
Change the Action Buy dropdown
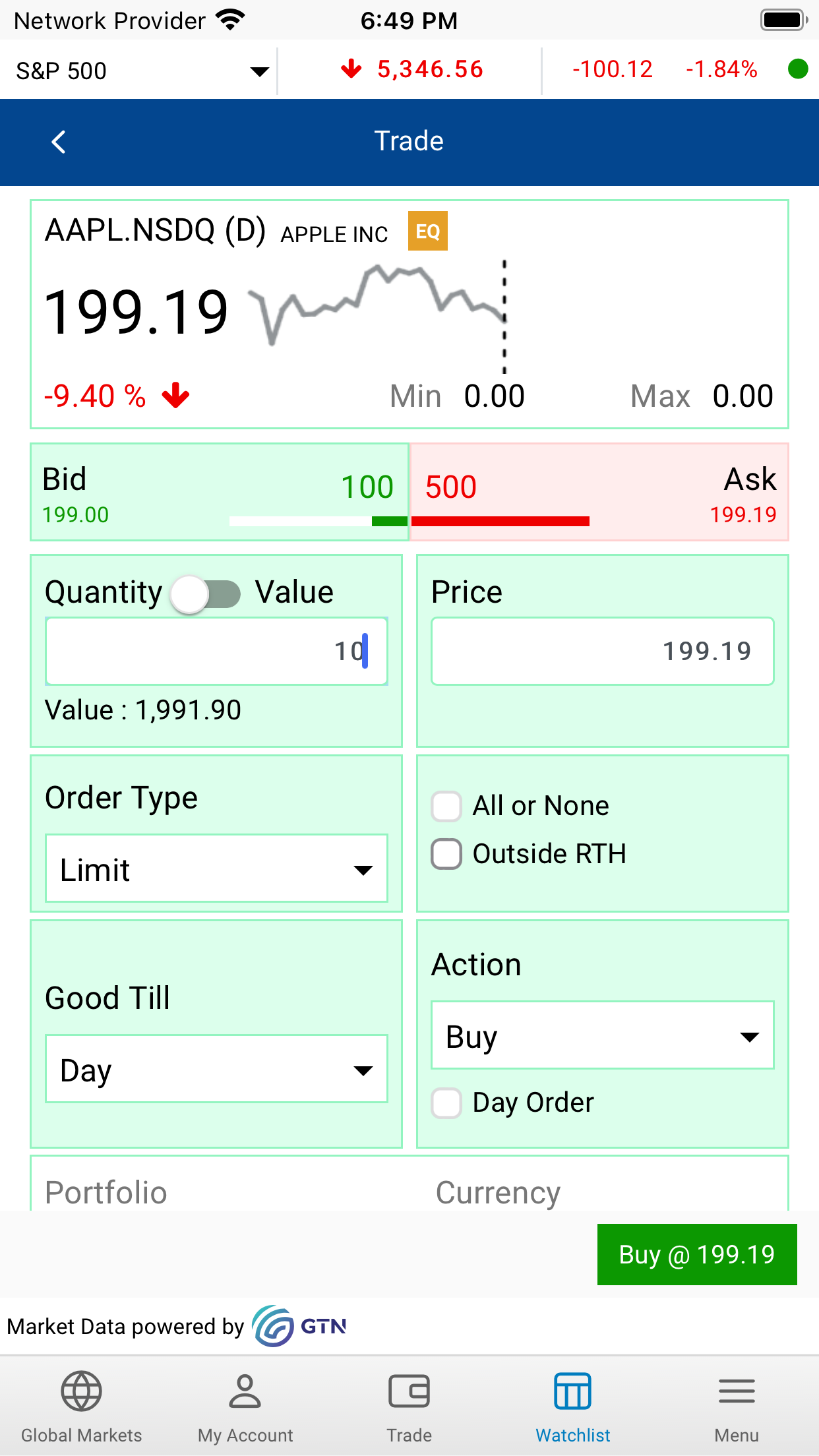(x=603, y=1035)
